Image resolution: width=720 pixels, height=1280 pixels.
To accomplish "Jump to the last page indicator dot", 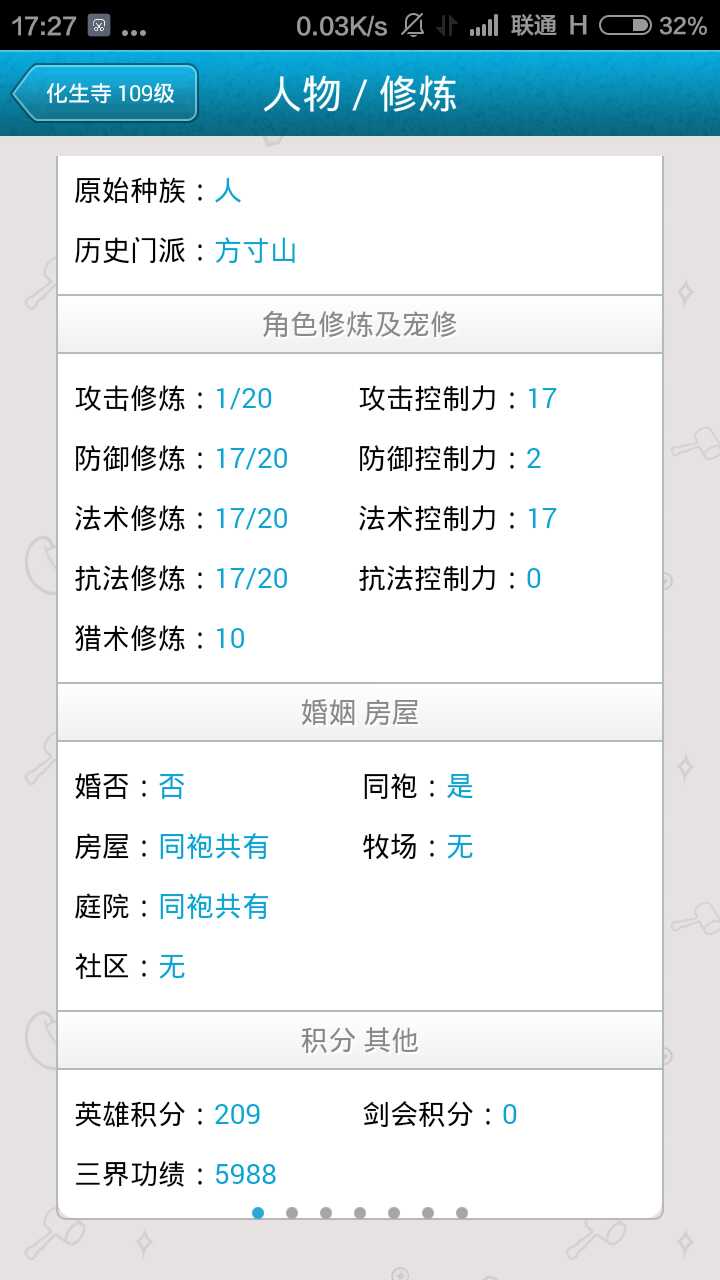I will 462,1213.
